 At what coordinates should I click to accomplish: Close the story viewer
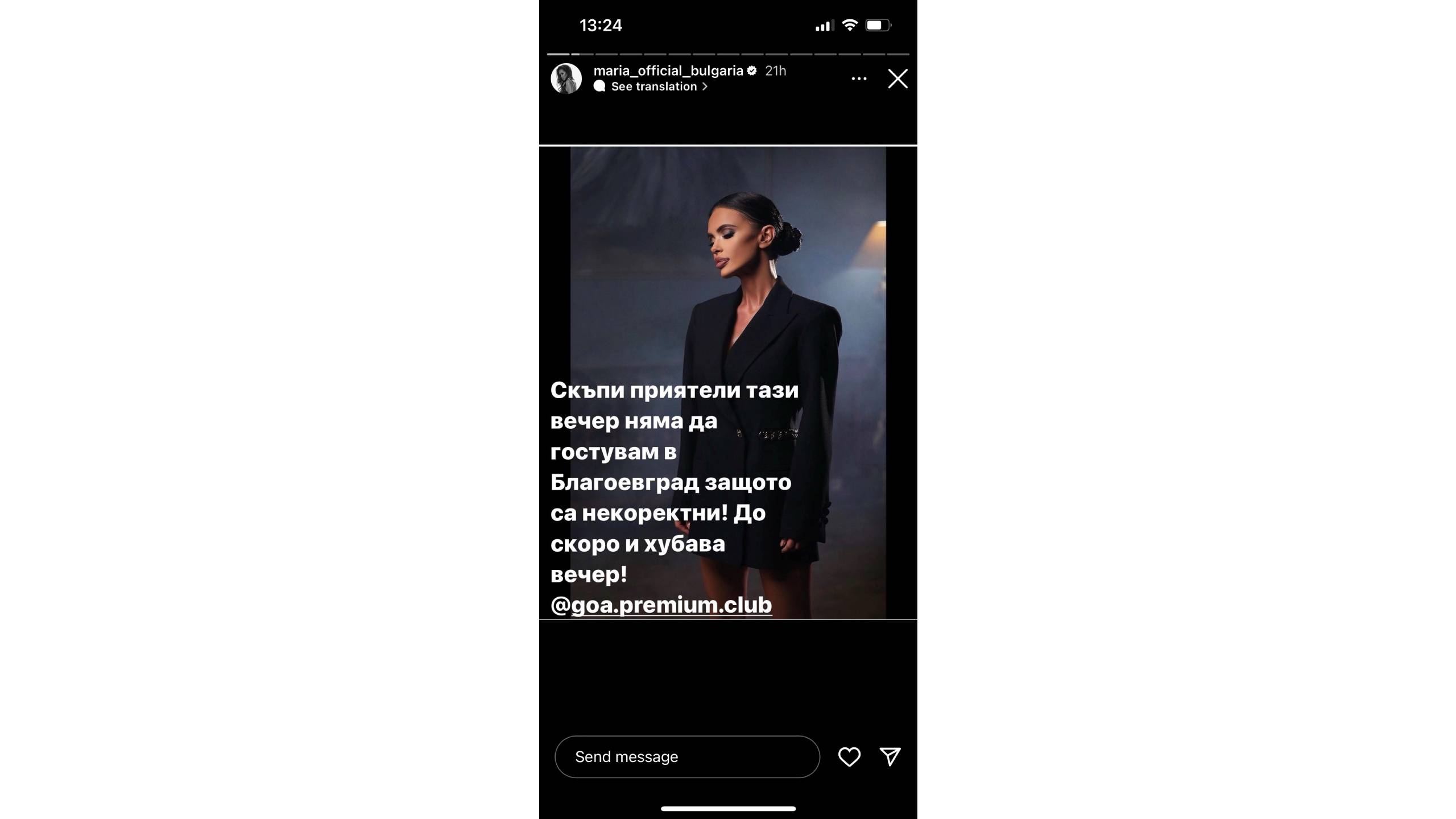pyautogui.click(x=897, y=78)
